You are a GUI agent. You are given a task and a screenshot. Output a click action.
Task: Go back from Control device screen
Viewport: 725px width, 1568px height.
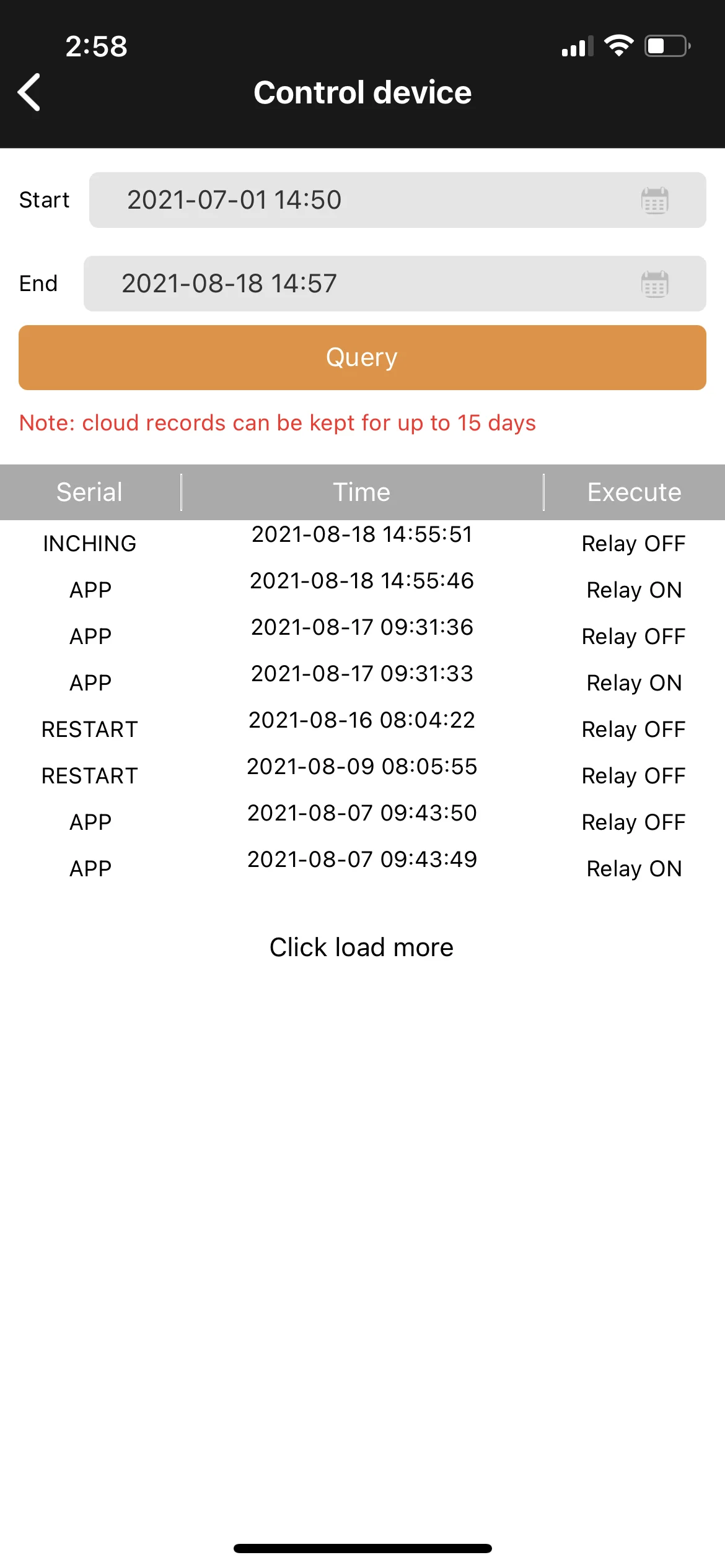pyautogui.click(x=29, y=93)
